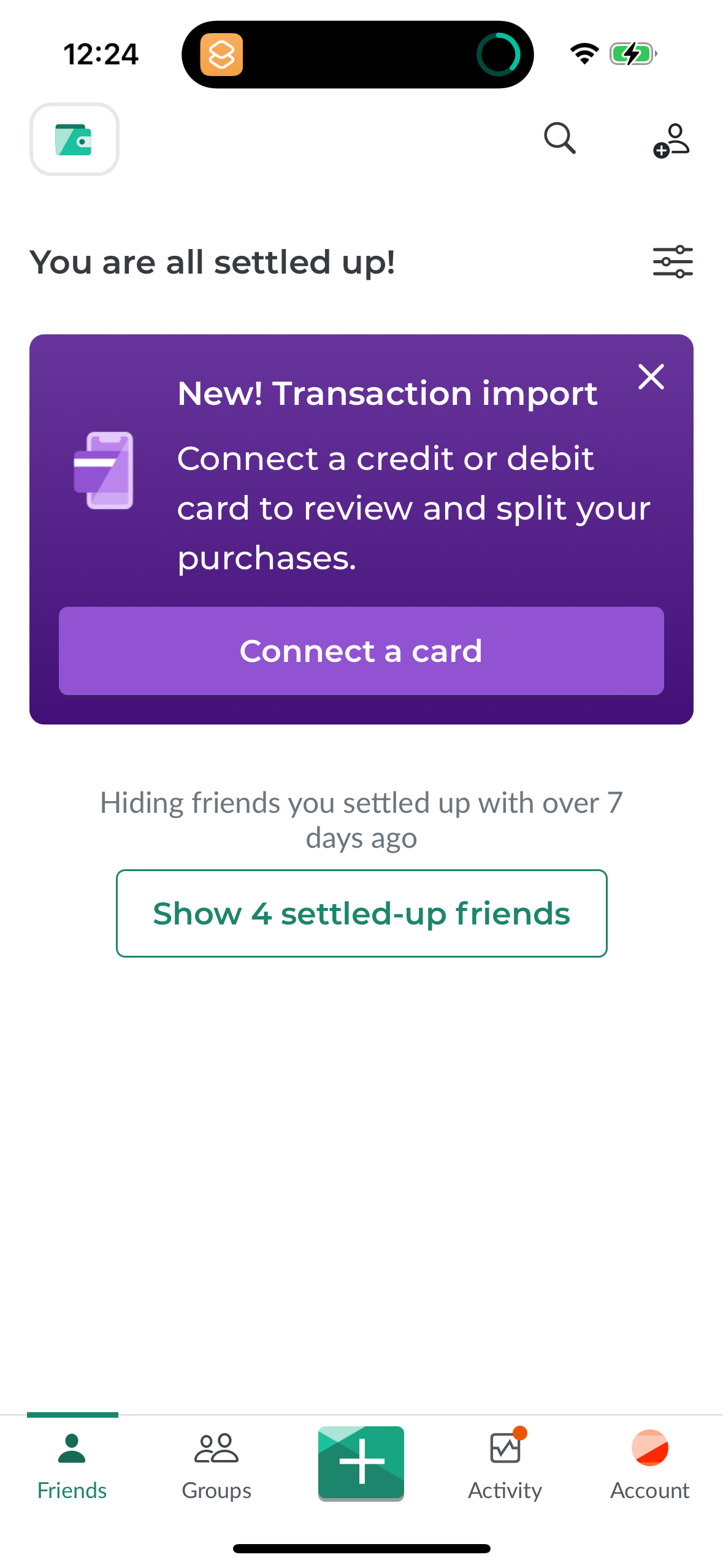Viewport: 723px width, 1568px height.
Task: Show 4 settled-up friends
Action: click(361, 912)
